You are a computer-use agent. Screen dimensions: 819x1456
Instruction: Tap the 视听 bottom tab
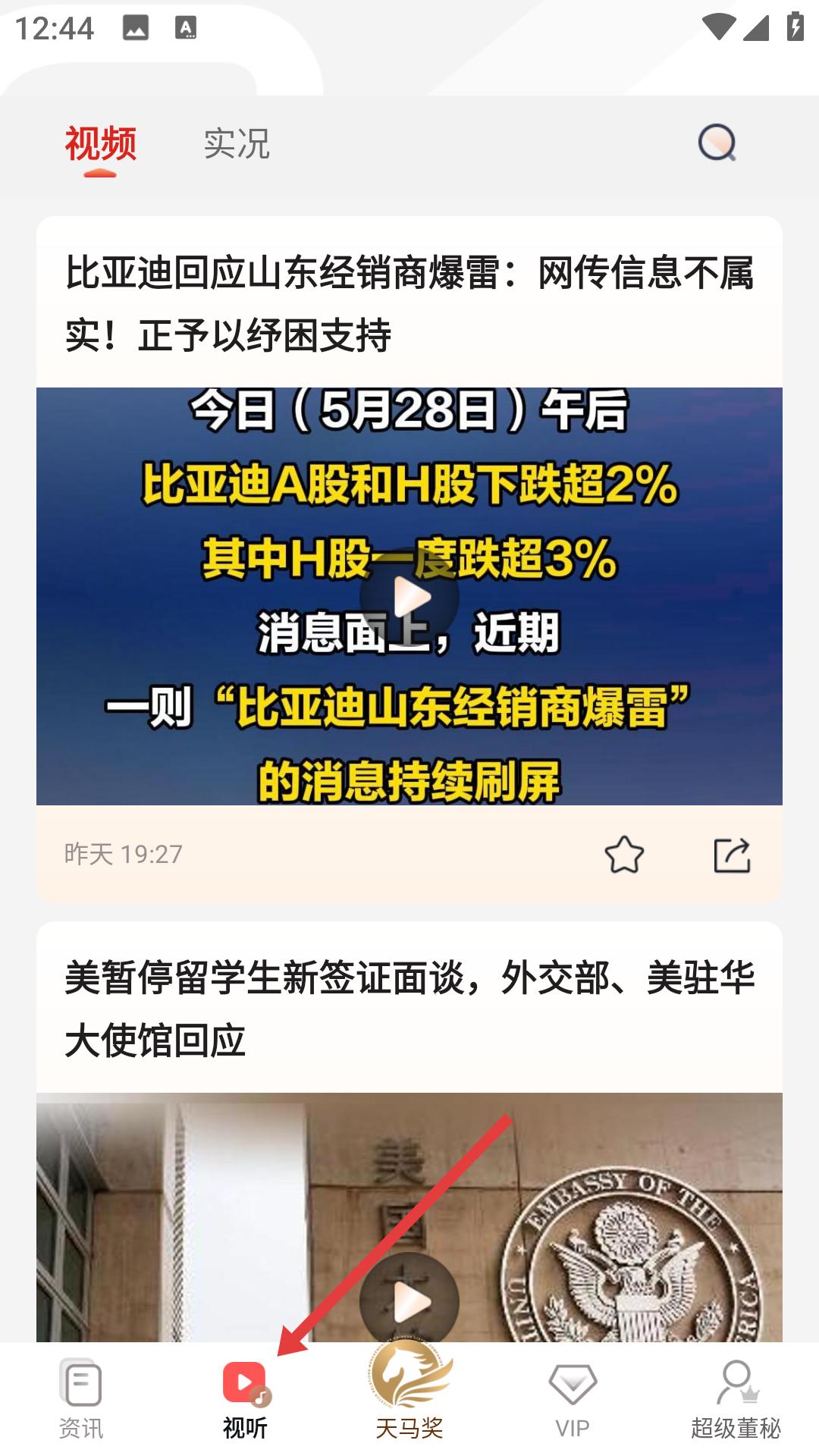tap(245, 1399)
